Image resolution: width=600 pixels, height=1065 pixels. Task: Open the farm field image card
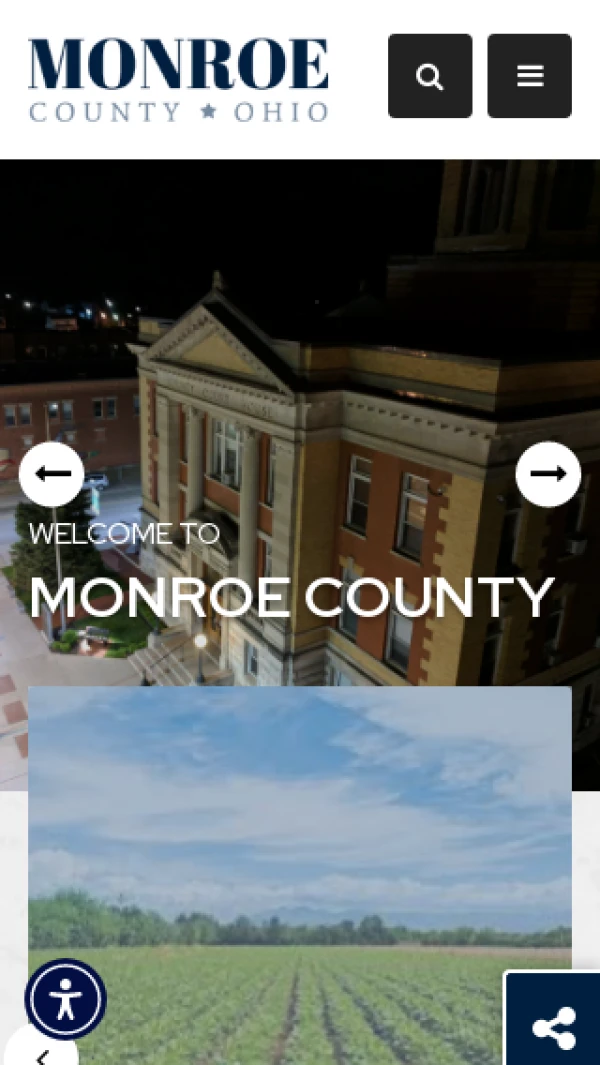coord(300,850)
